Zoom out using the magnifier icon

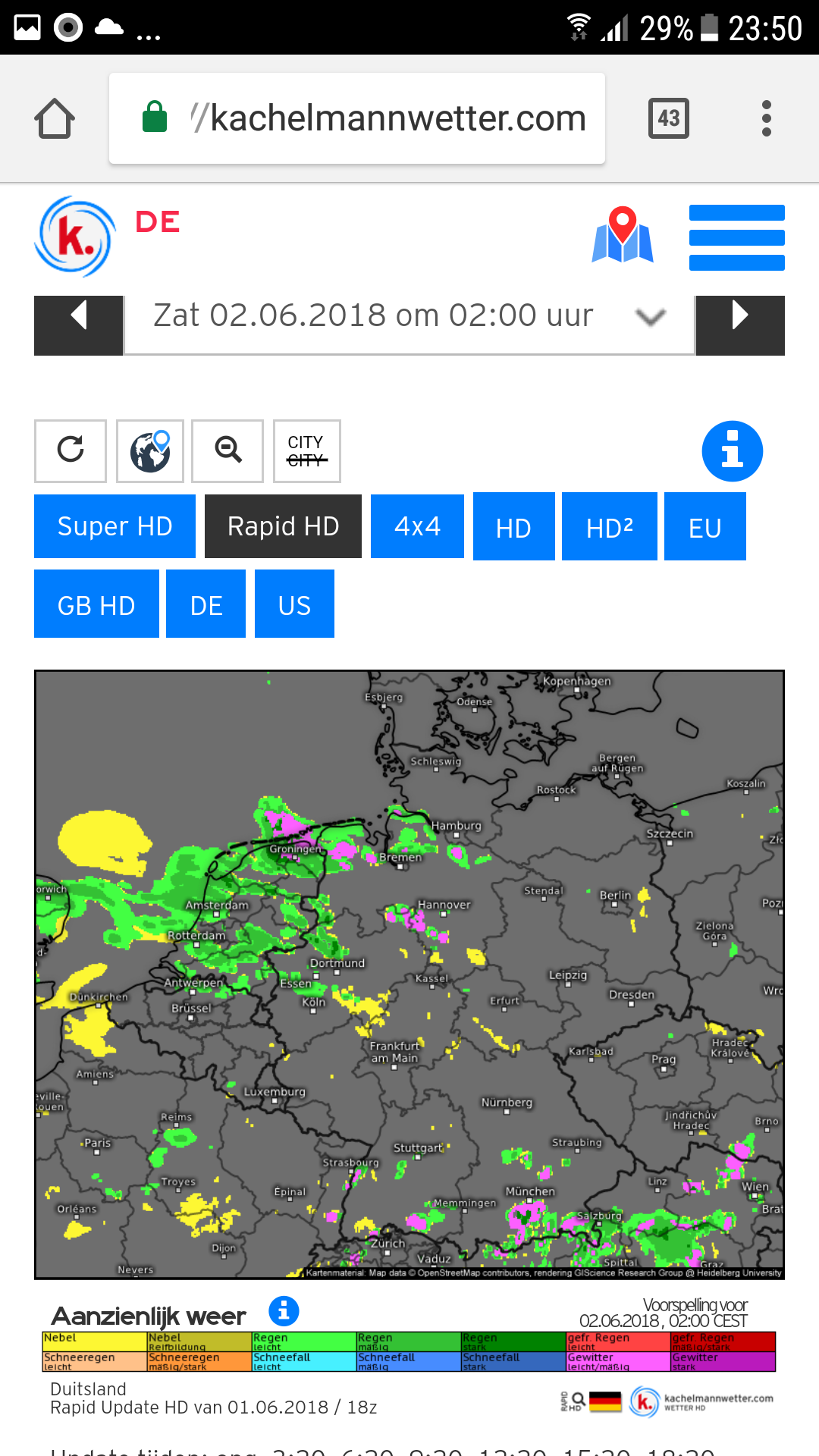[227, 450]
